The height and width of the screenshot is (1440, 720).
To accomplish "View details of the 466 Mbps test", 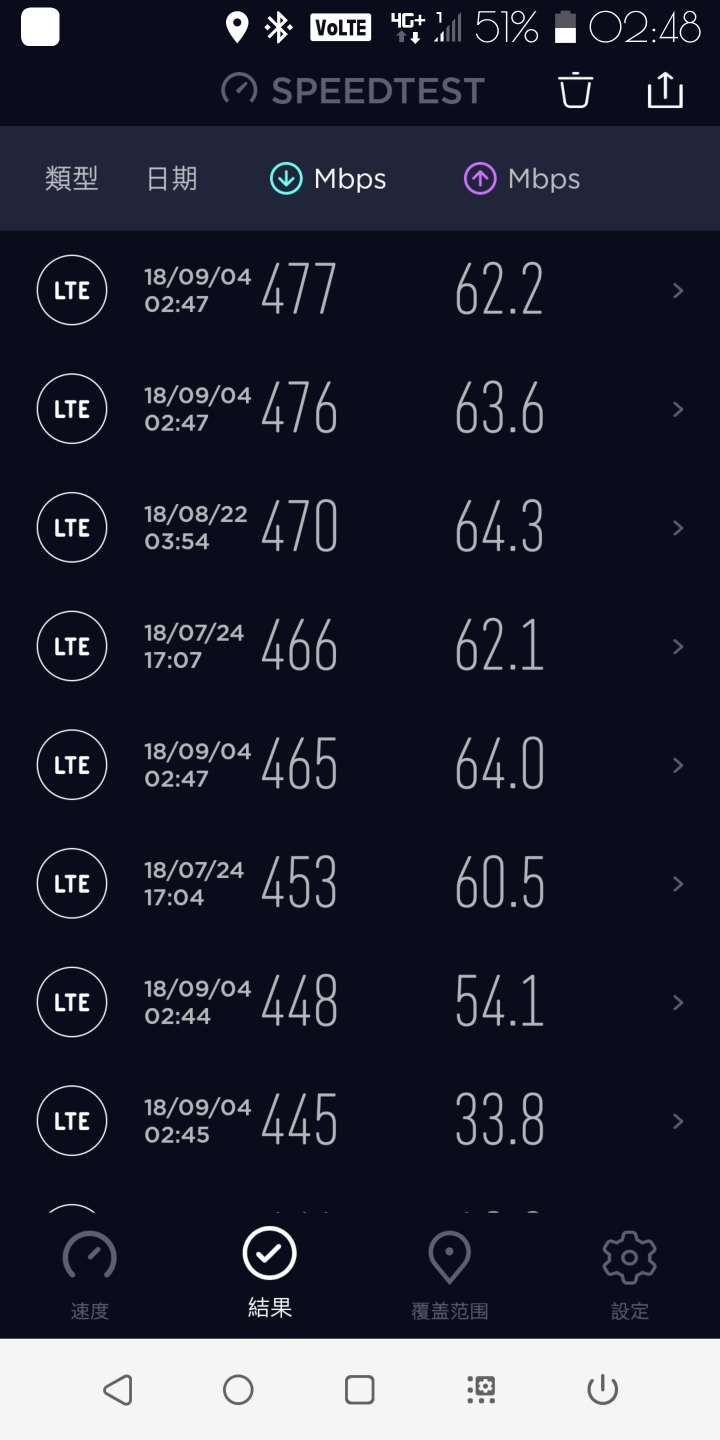I will 360,646.
